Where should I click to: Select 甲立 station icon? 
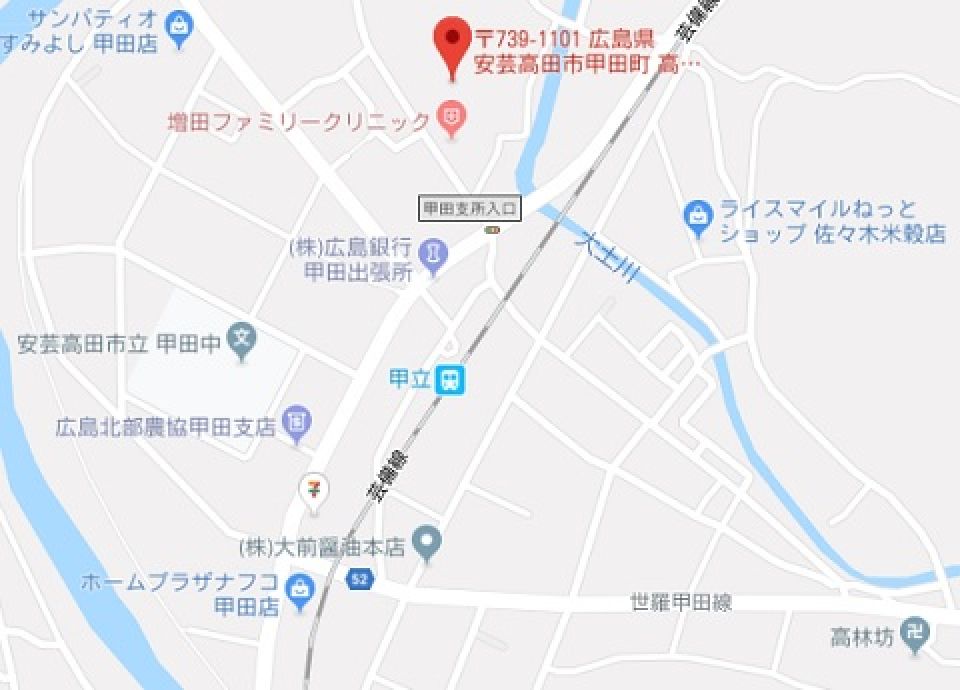click(454, 378)
